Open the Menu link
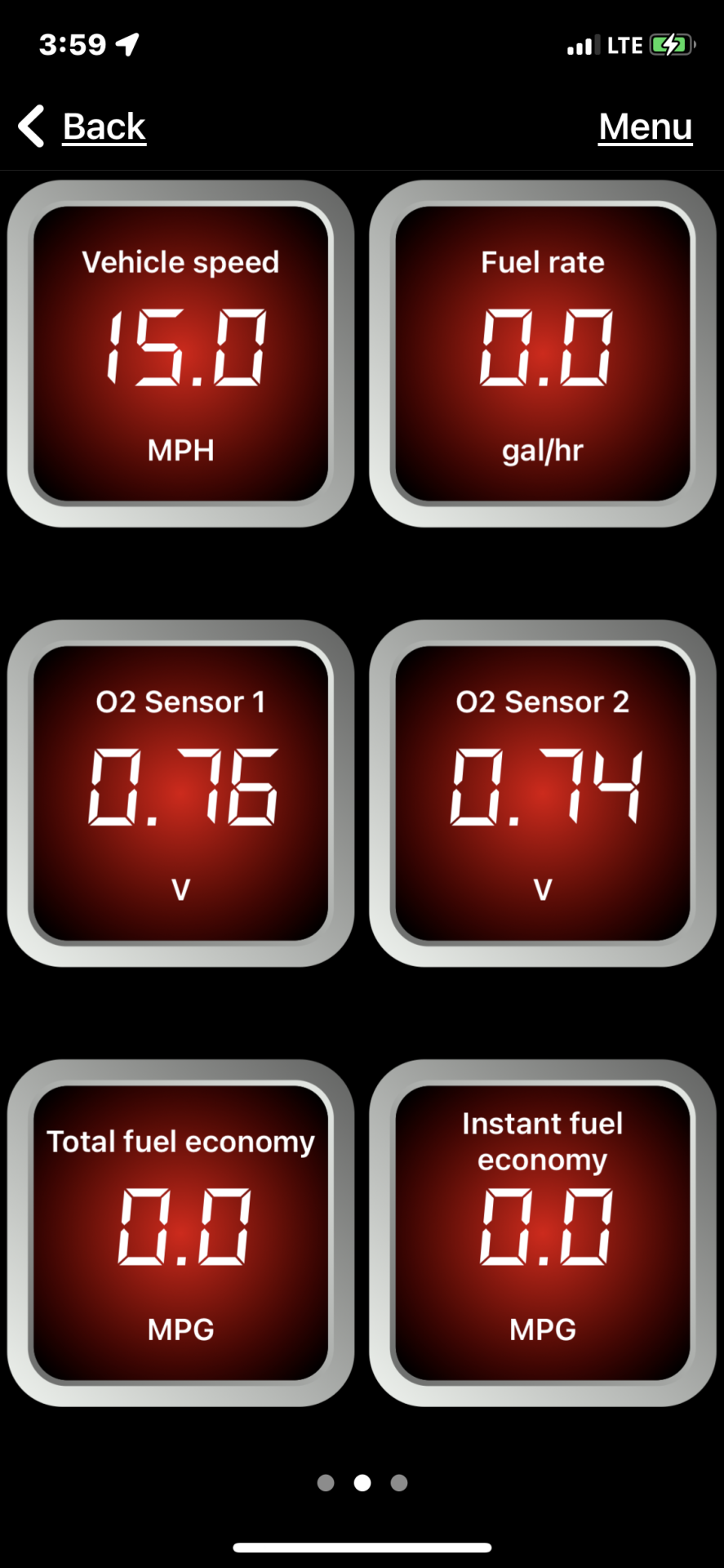724x1568 pixels. coord(646,127)
